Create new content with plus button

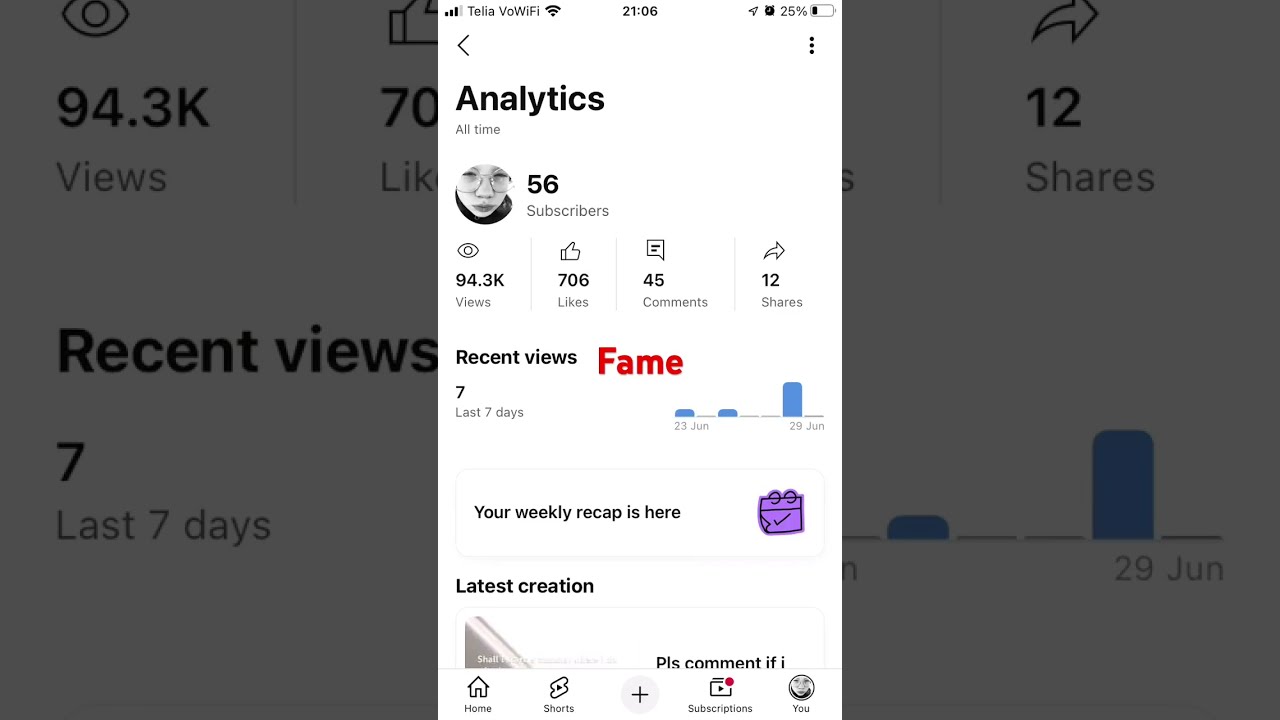click(x=640, y=694)
